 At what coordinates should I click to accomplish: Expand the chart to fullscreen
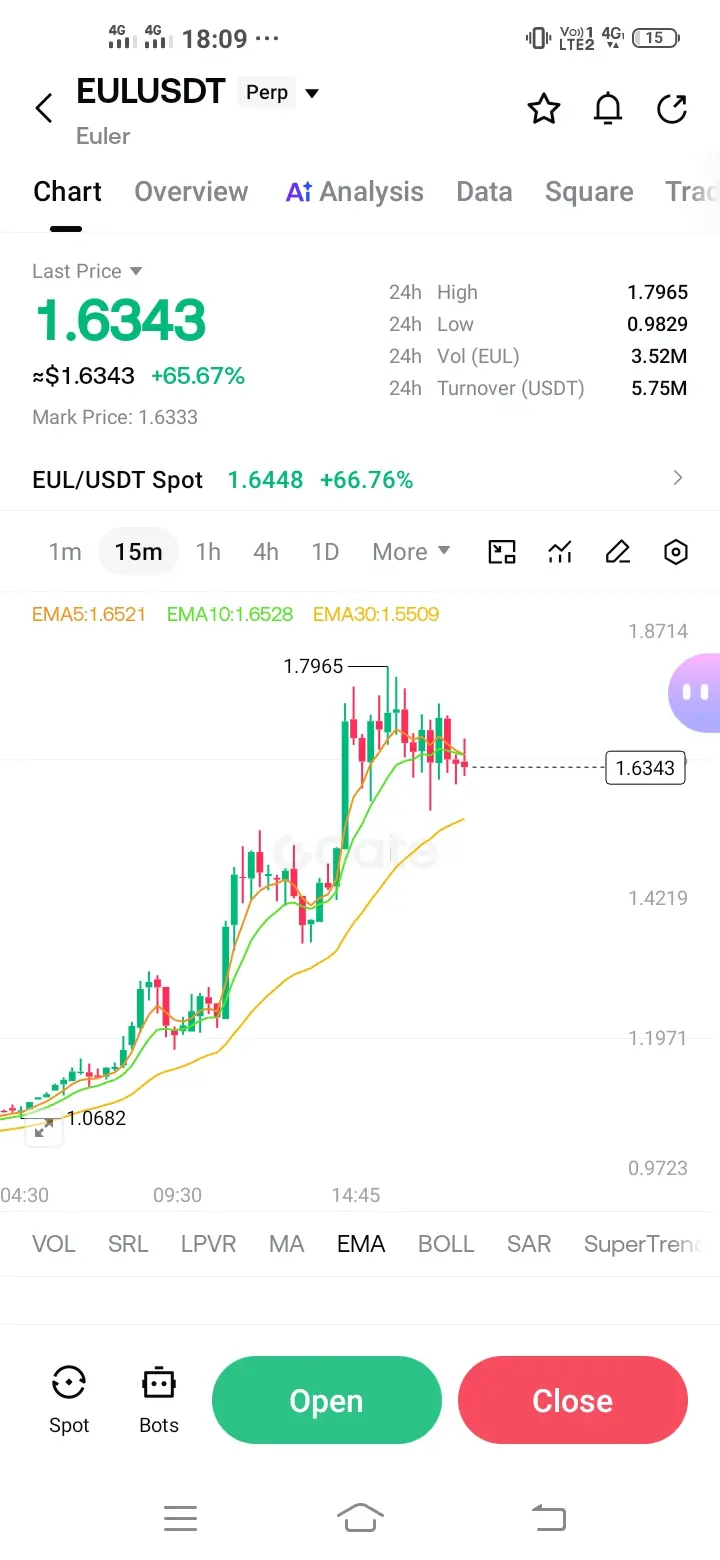[44, 1128]
